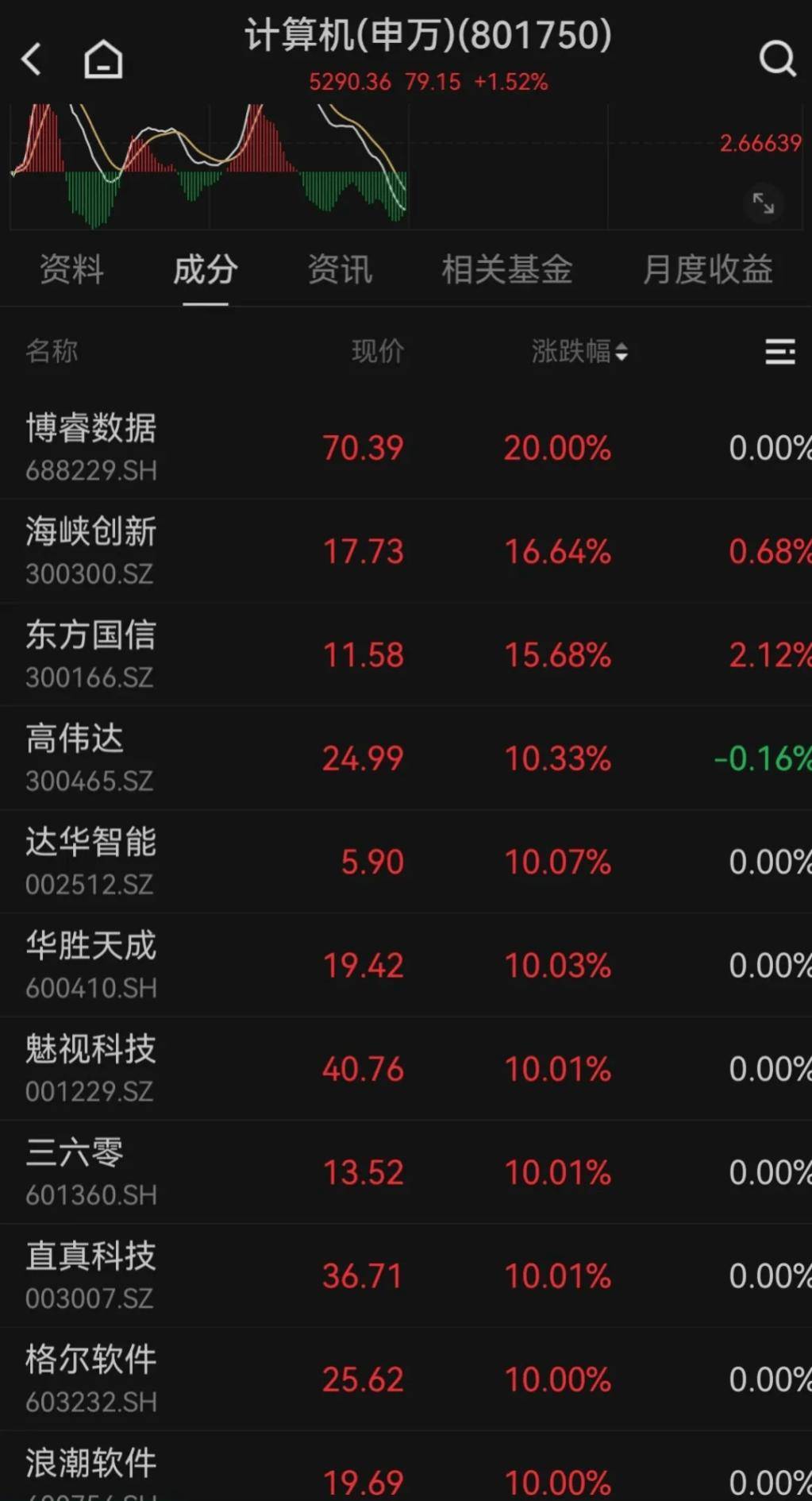
Task: Switch to the 资料 tab
Action: coord(71,270)
